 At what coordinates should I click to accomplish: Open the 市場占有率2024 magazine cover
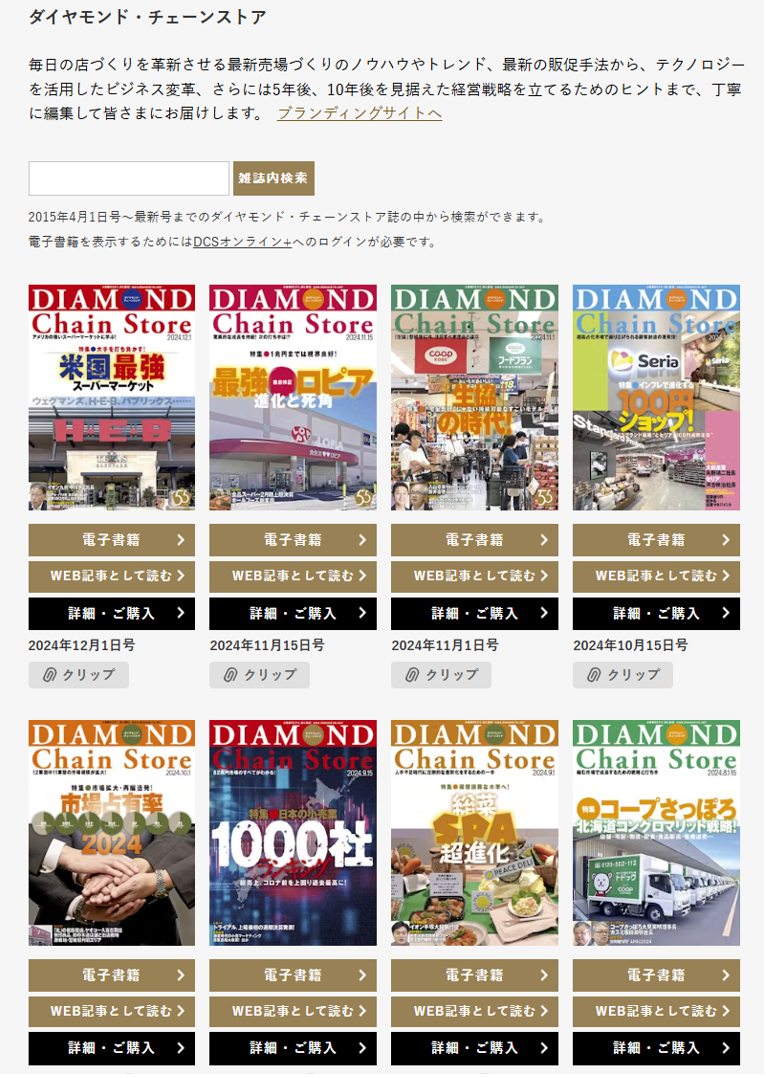click(x=111, y=832)
